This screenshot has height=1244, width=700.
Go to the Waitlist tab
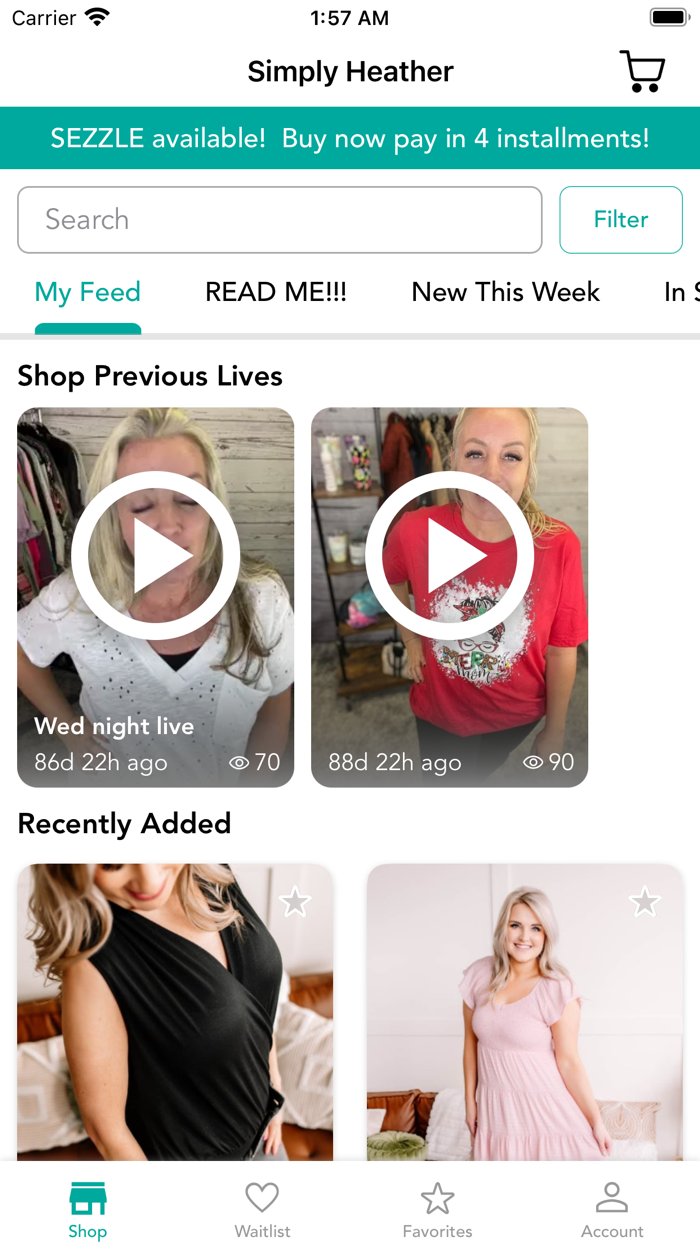coord(262,1209)
